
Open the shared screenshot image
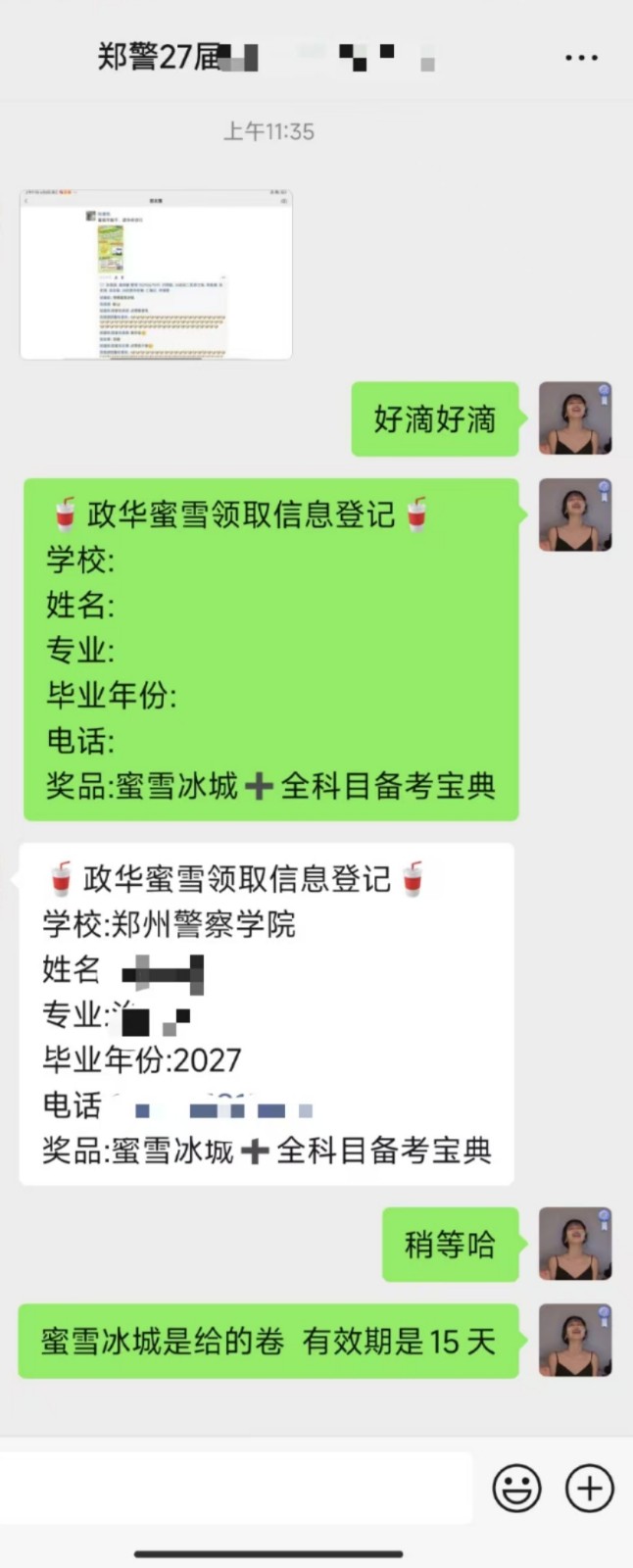pyautogui.click(x=157, y=275)
